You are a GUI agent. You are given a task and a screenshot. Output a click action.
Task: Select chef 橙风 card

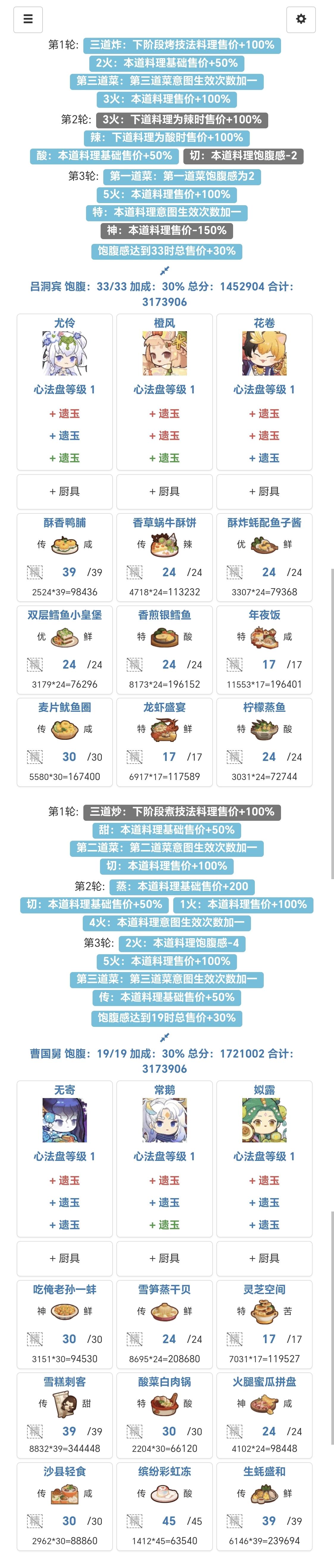tap(164, 391)
